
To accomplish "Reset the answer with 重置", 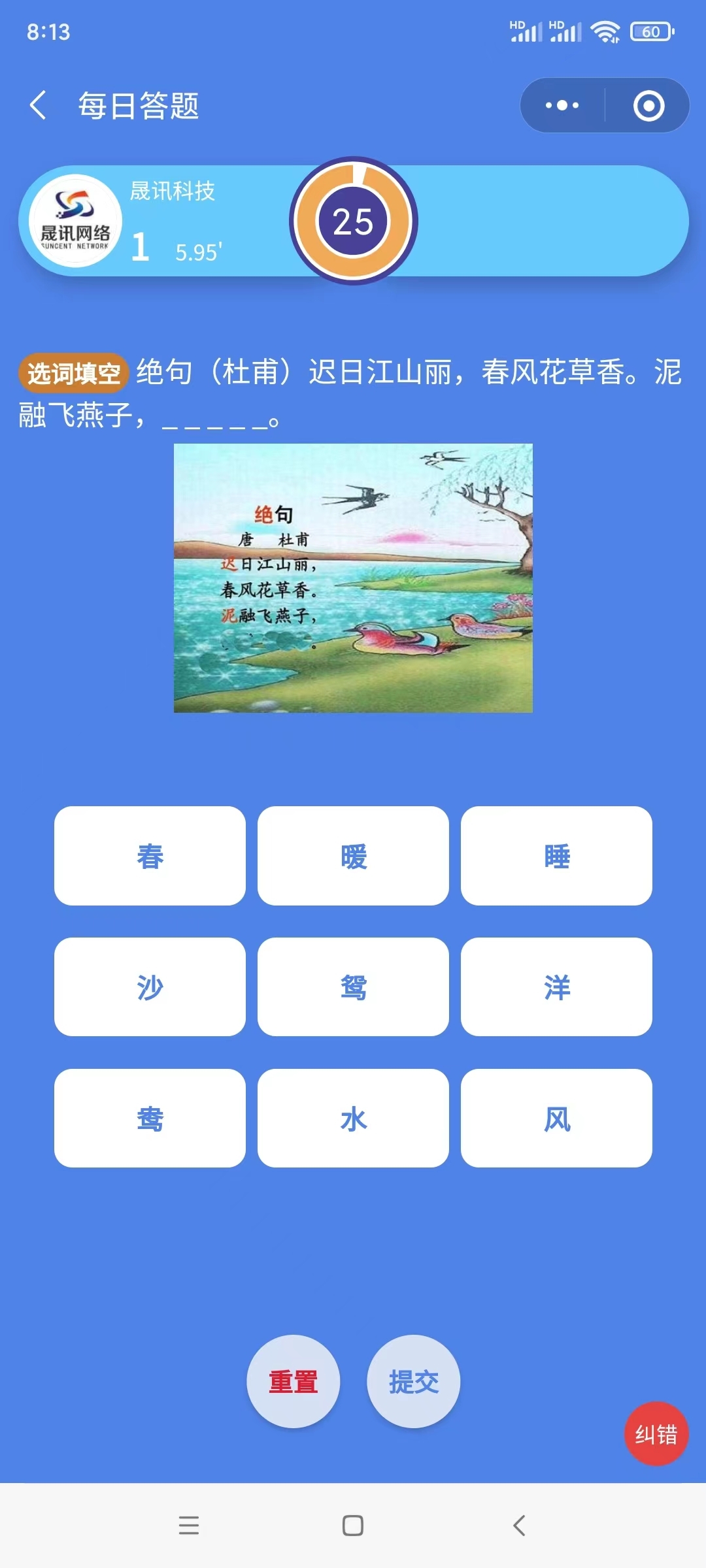I will coord(294,1382).
